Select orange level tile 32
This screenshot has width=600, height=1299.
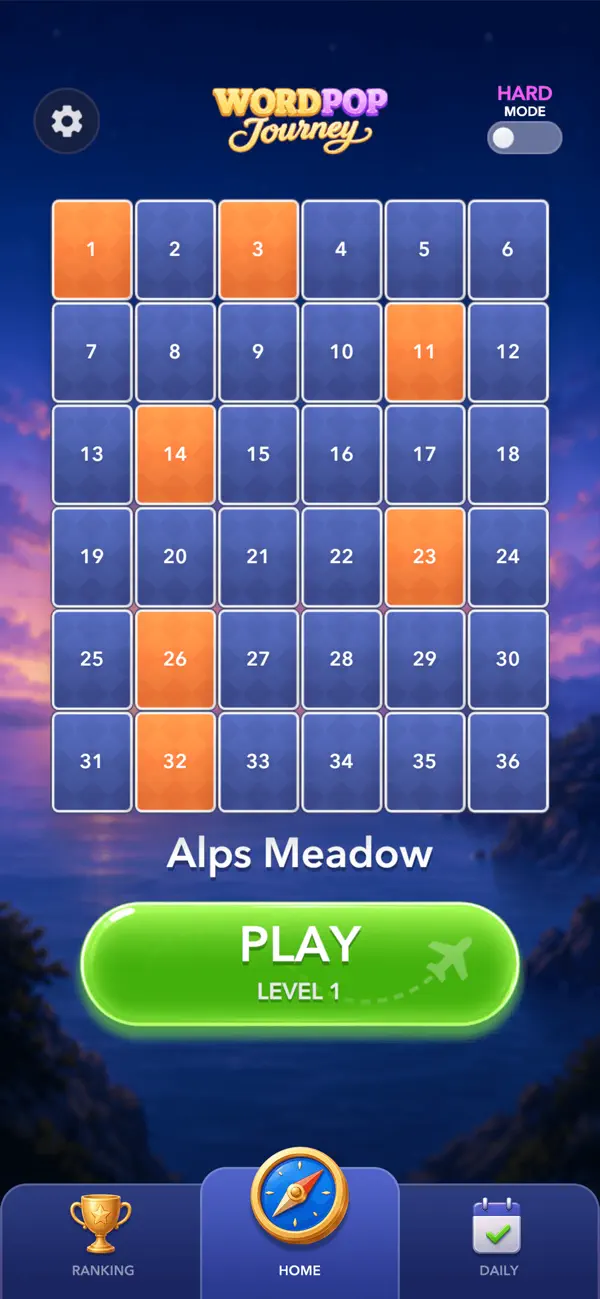(x=175, y=762)
